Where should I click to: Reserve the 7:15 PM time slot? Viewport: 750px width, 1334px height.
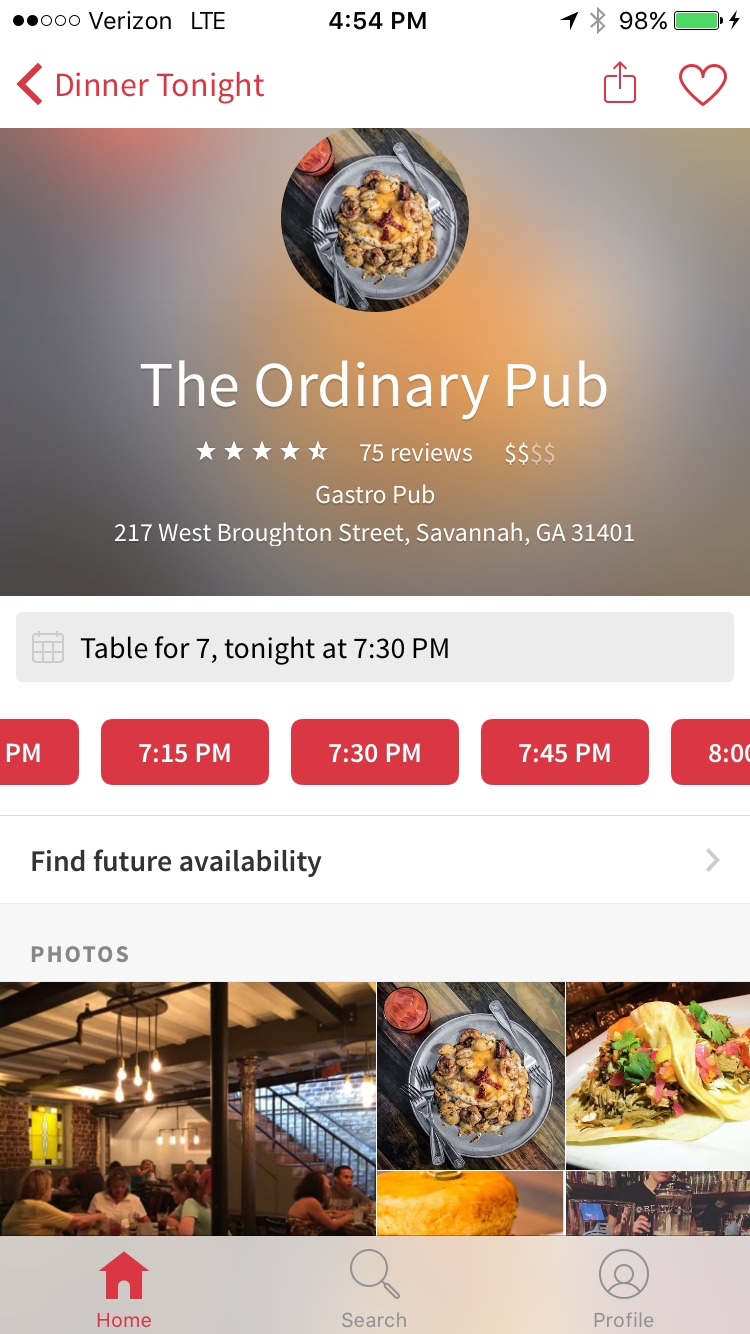click(185, 752)
